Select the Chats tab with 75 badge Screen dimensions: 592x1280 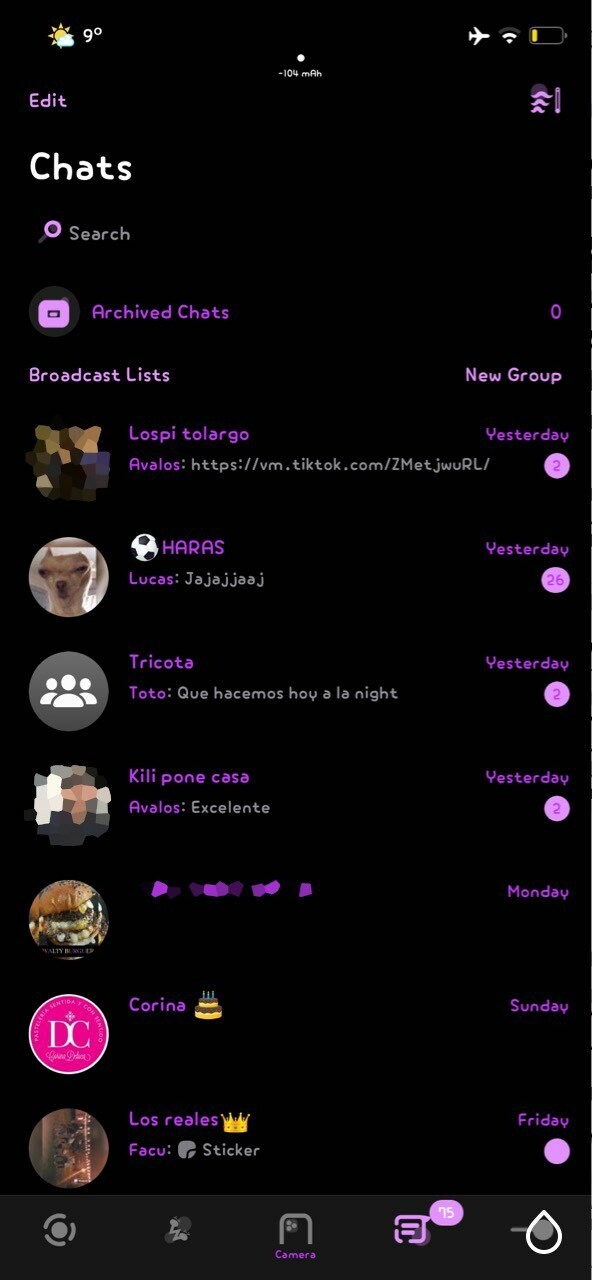point(414,1228)
